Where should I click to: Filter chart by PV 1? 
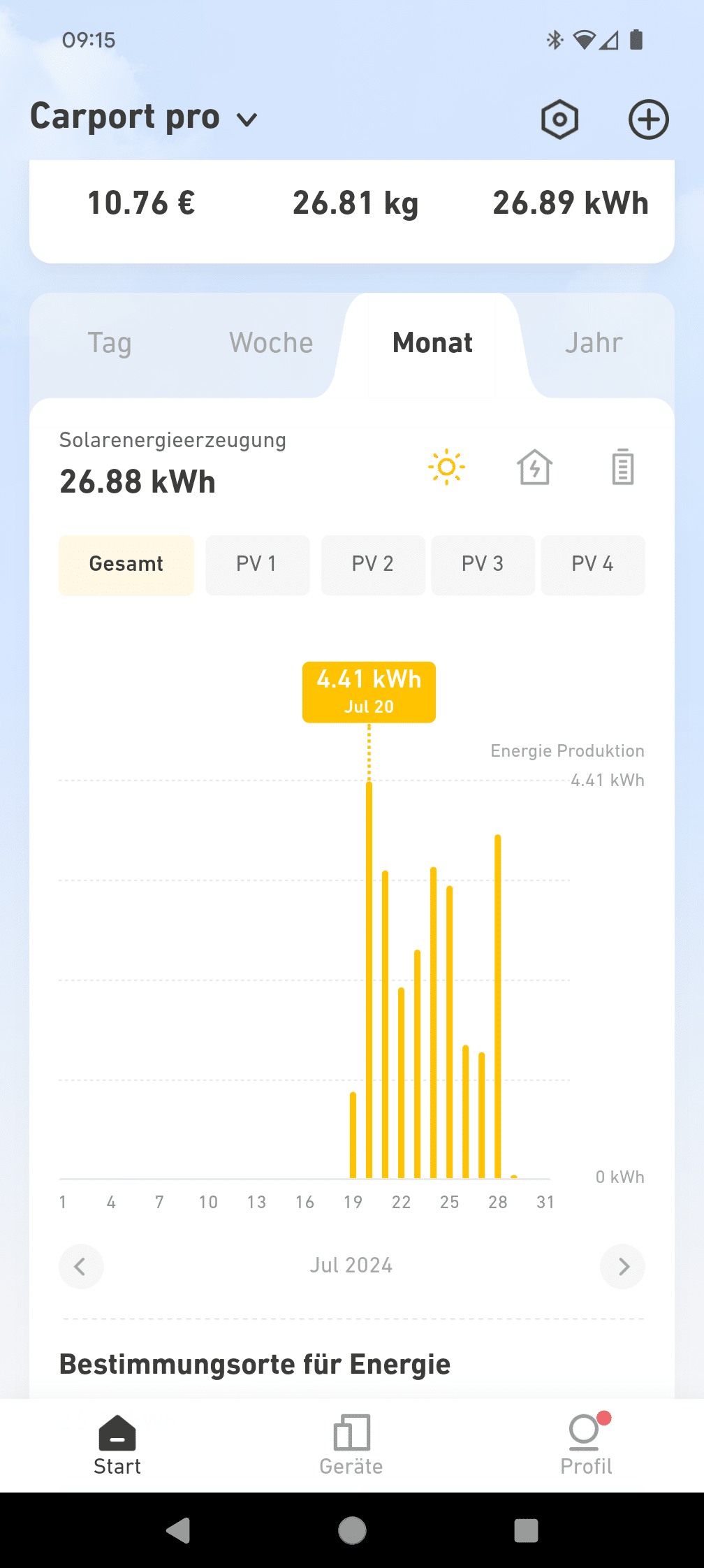[x=257, y=565]
